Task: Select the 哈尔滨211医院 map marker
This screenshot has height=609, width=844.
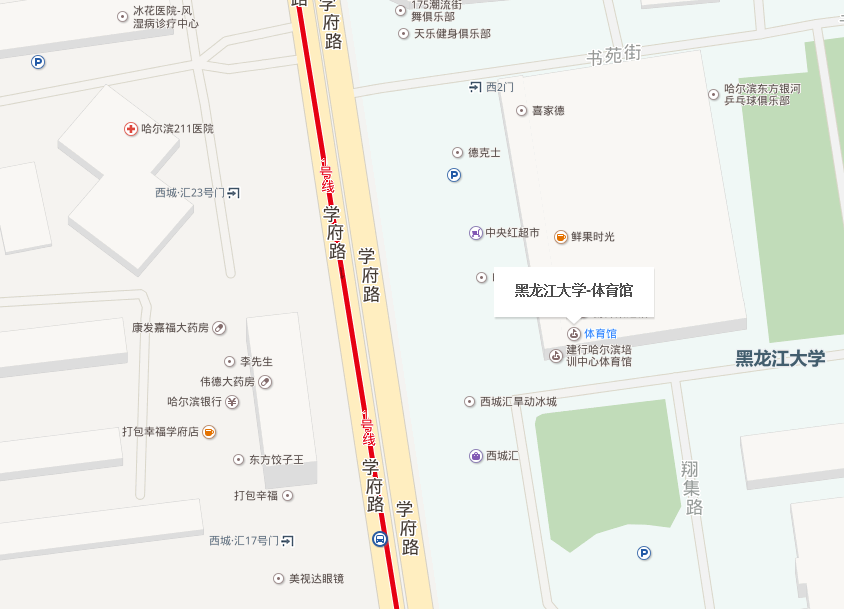Action: pos(131,129)
